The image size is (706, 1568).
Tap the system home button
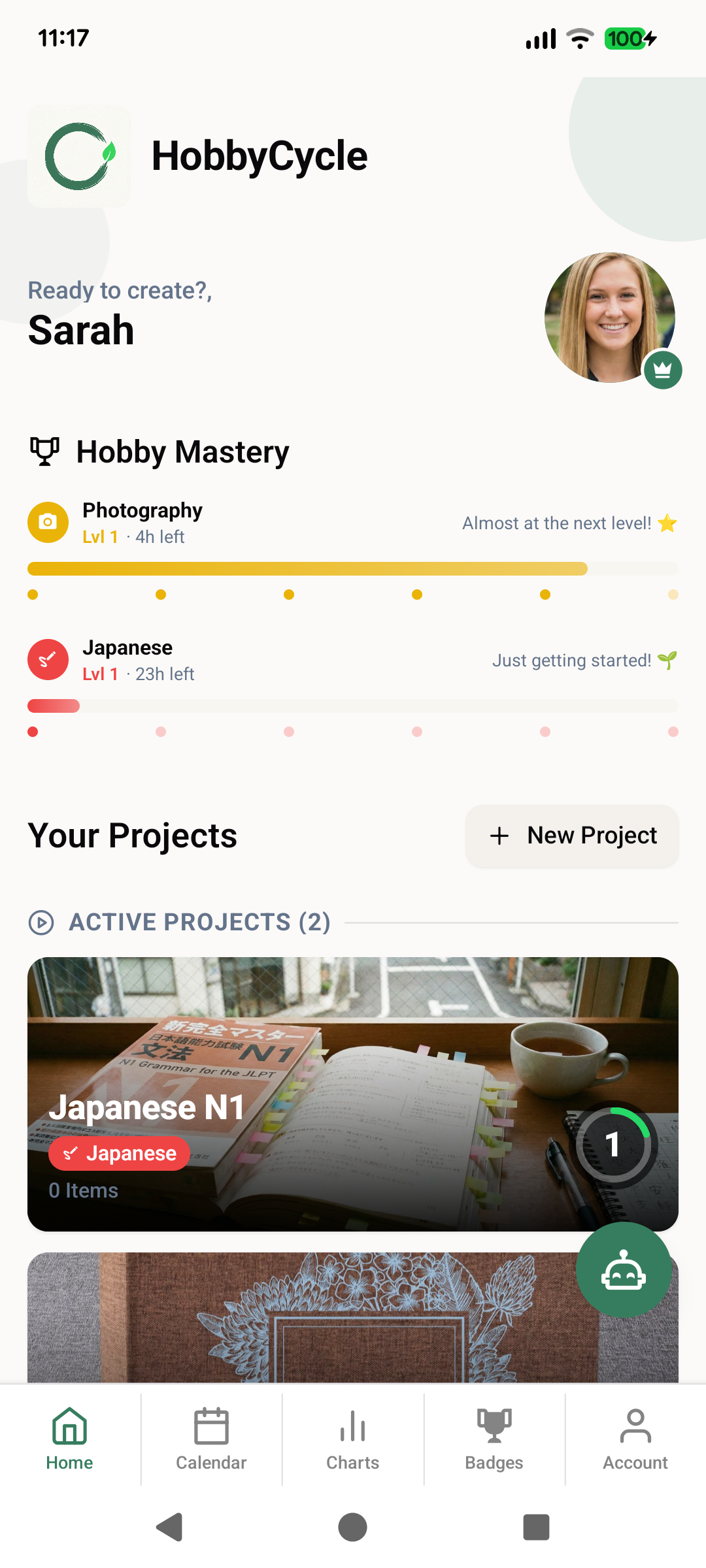point(352,1527)
